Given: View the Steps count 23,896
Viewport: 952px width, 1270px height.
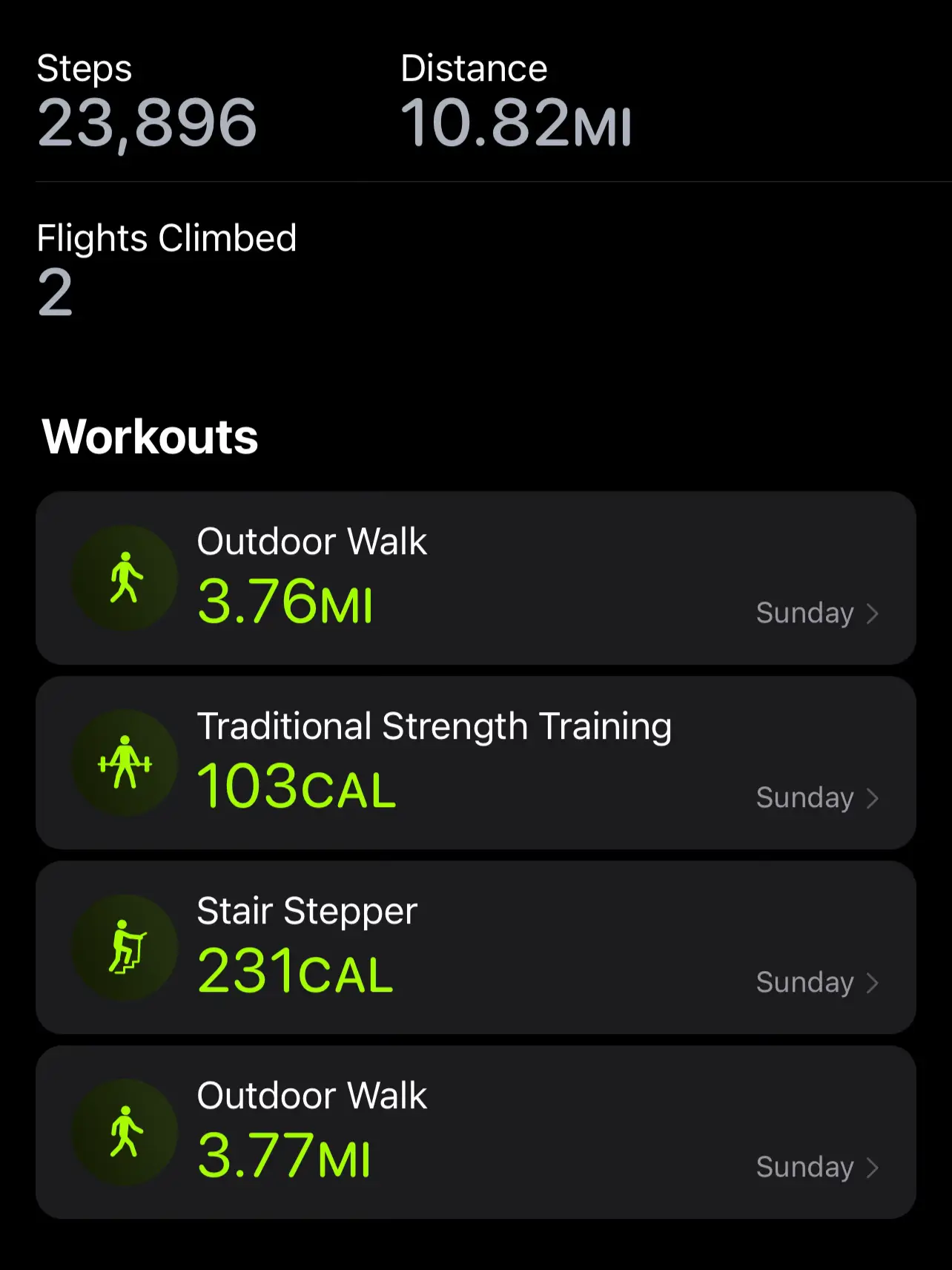Looking at the screenshot, I should (147, 121).
